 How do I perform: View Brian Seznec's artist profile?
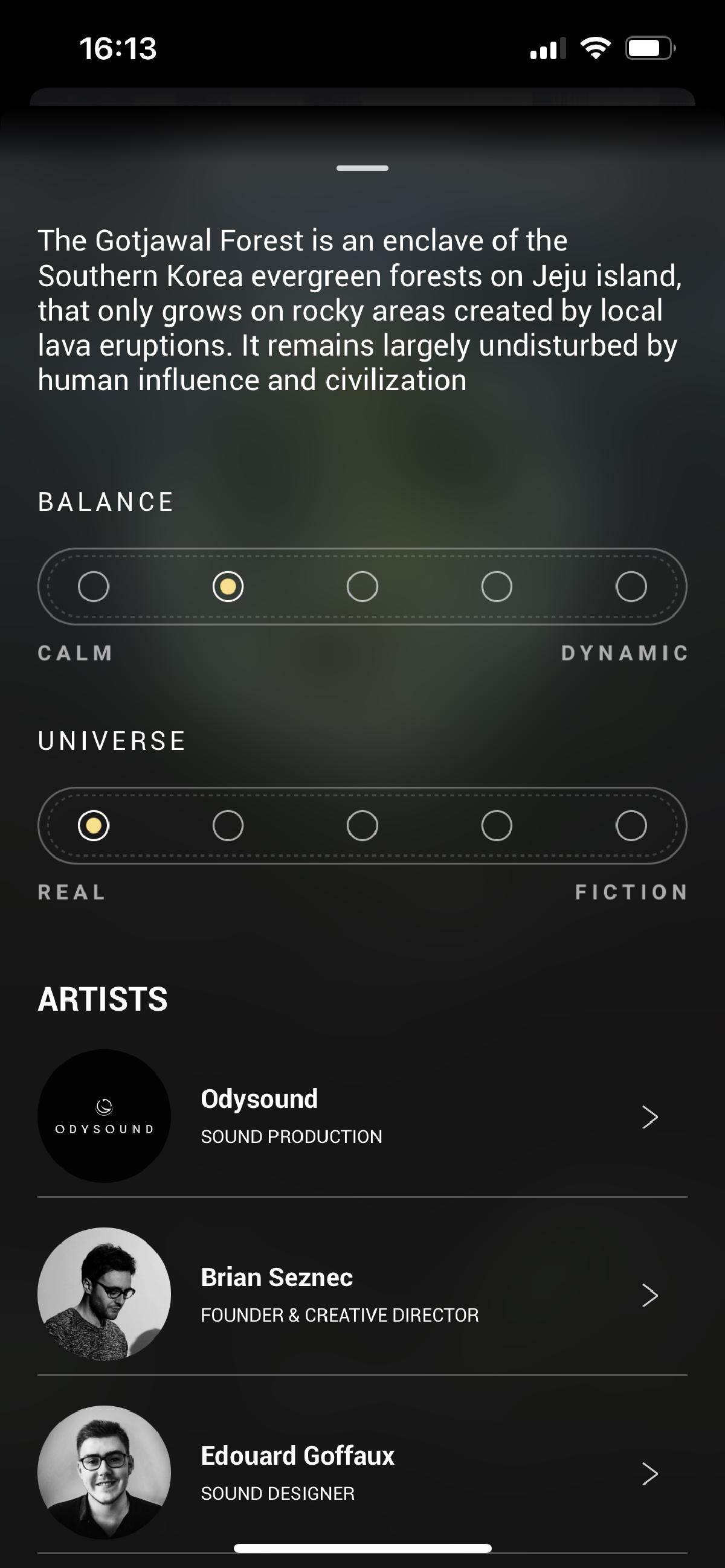pos(362,1294)
